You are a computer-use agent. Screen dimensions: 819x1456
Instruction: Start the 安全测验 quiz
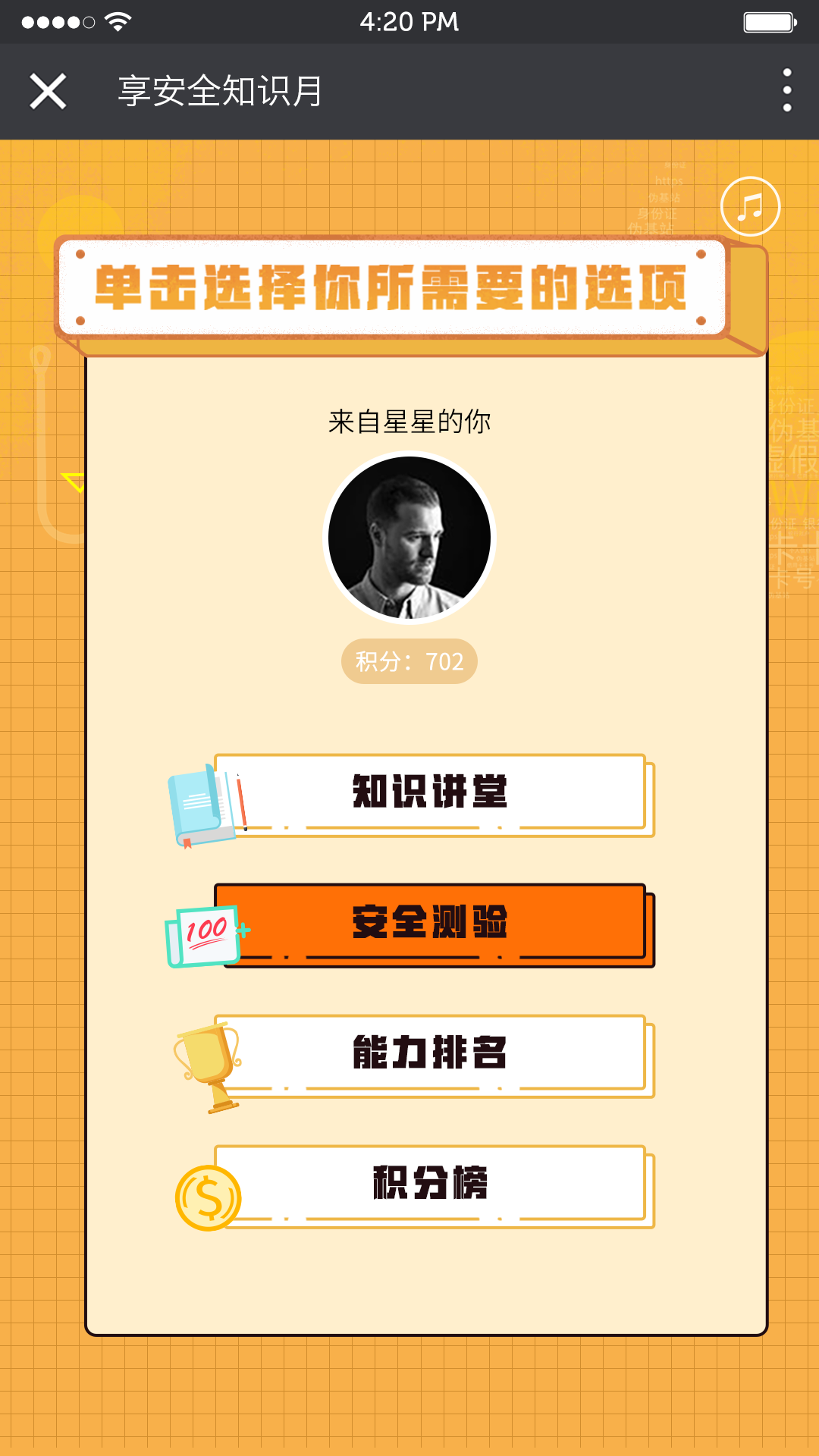pos(430,922)
